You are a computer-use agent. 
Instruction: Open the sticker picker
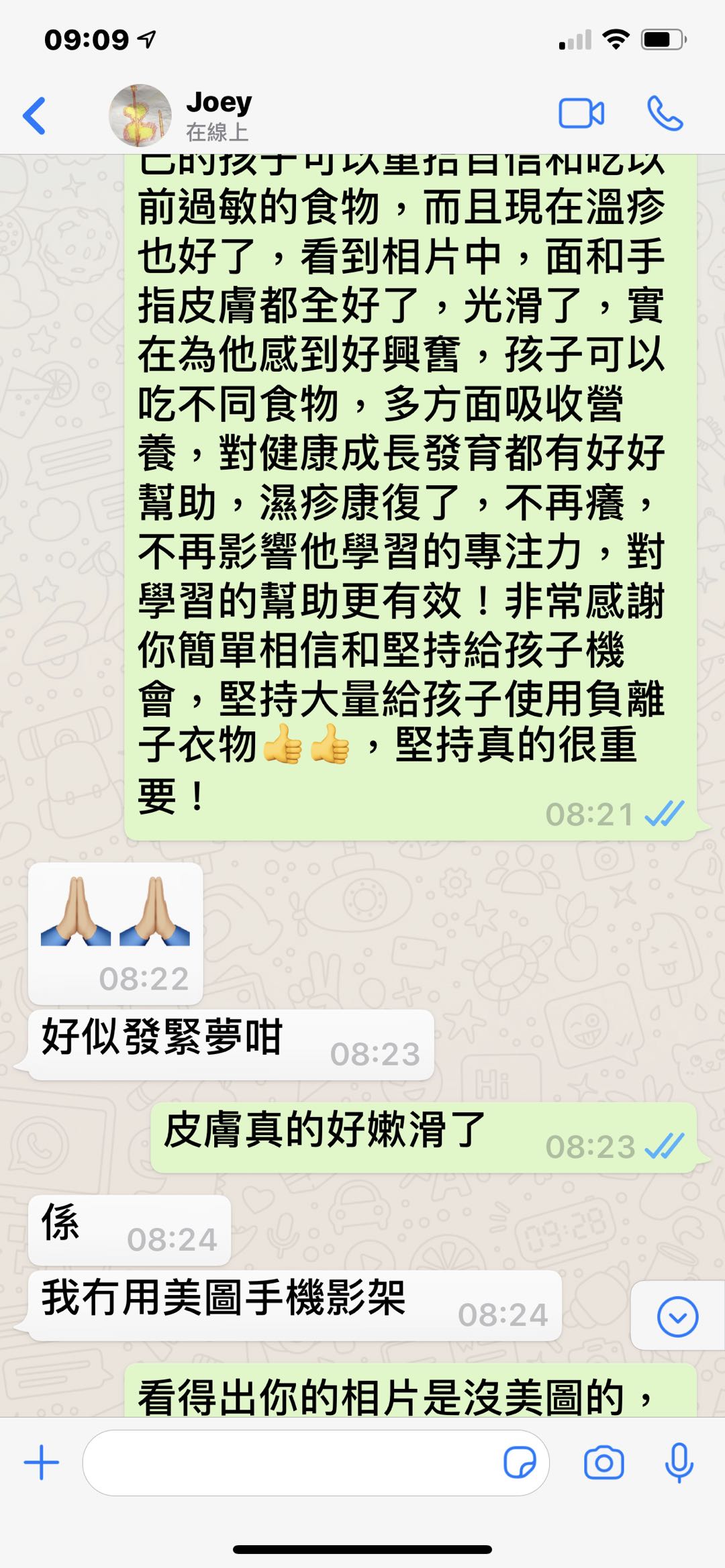point(520,1463)
